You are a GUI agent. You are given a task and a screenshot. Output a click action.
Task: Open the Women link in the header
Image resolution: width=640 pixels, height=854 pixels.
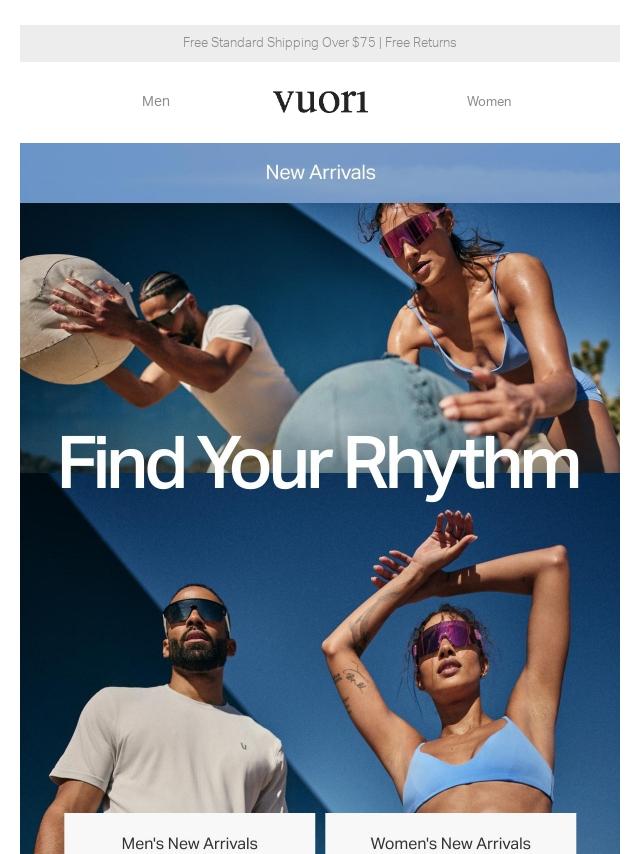point(489,101)
